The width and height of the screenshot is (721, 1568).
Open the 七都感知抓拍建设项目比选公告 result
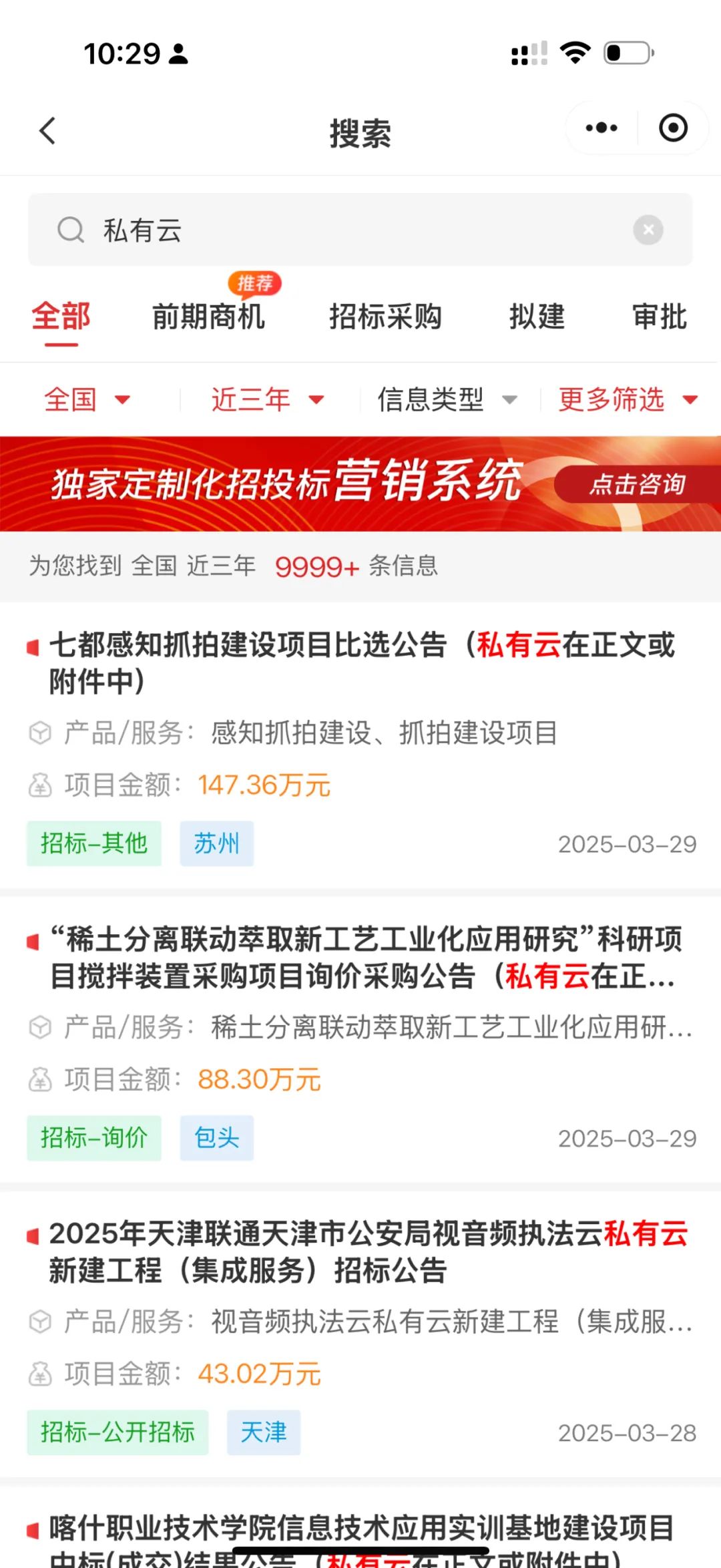coord(360,662)
